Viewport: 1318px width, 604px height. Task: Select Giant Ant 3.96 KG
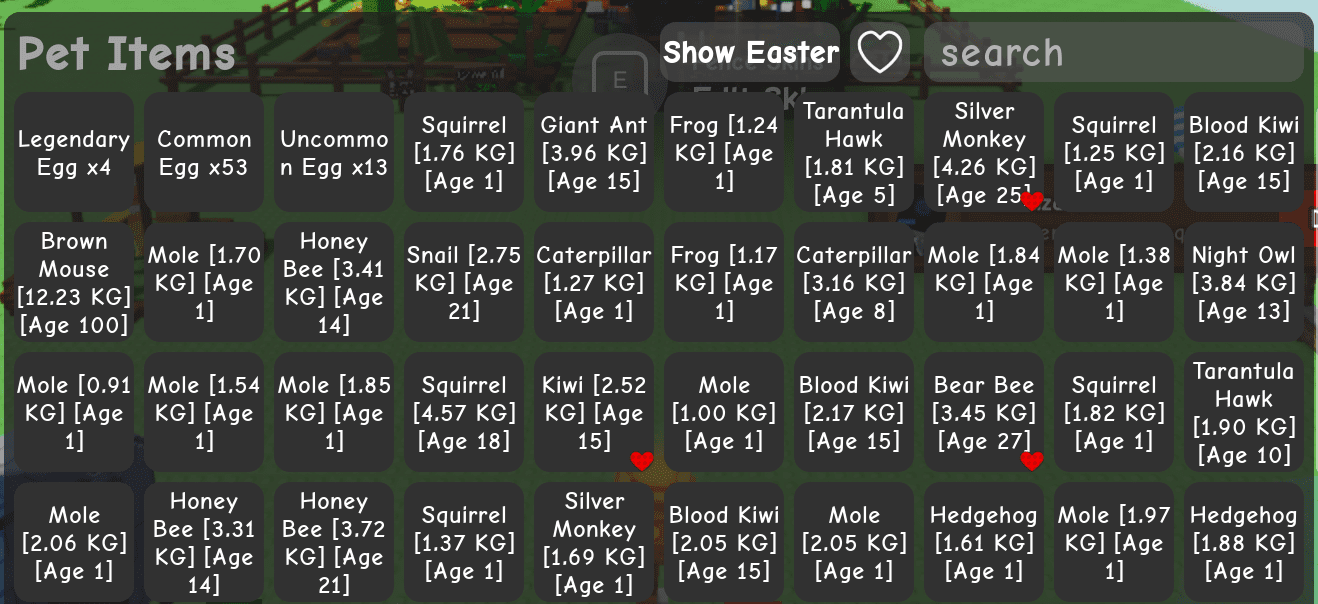(x=594, y=153)
